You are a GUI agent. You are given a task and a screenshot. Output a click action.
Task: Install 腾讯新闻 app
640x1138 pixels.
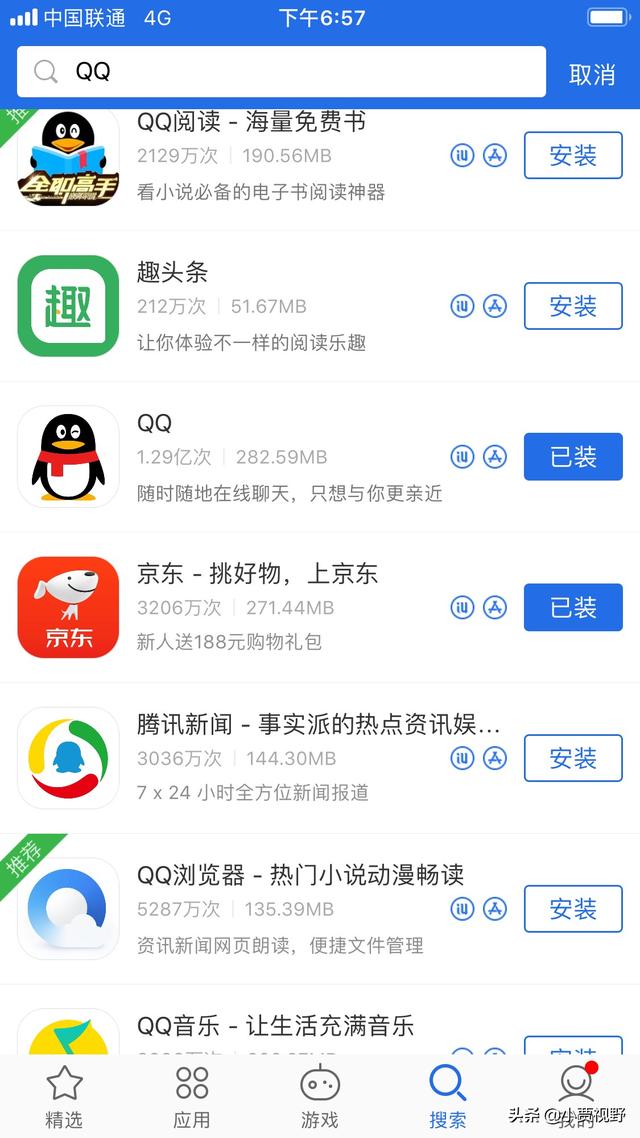[573, 758]
